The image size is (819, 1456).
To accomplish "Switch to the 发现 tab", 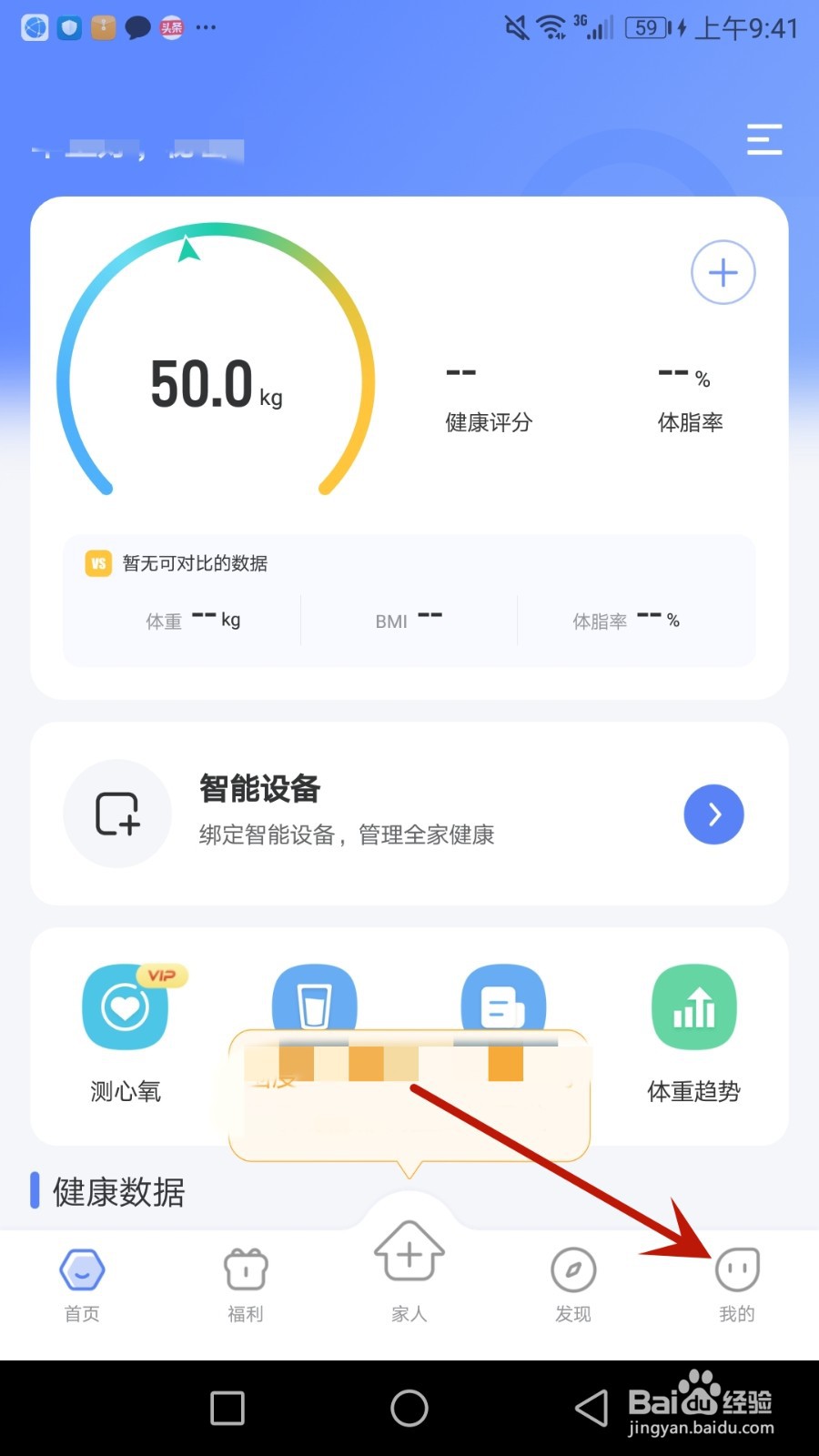I will (x=572, y=1283).
